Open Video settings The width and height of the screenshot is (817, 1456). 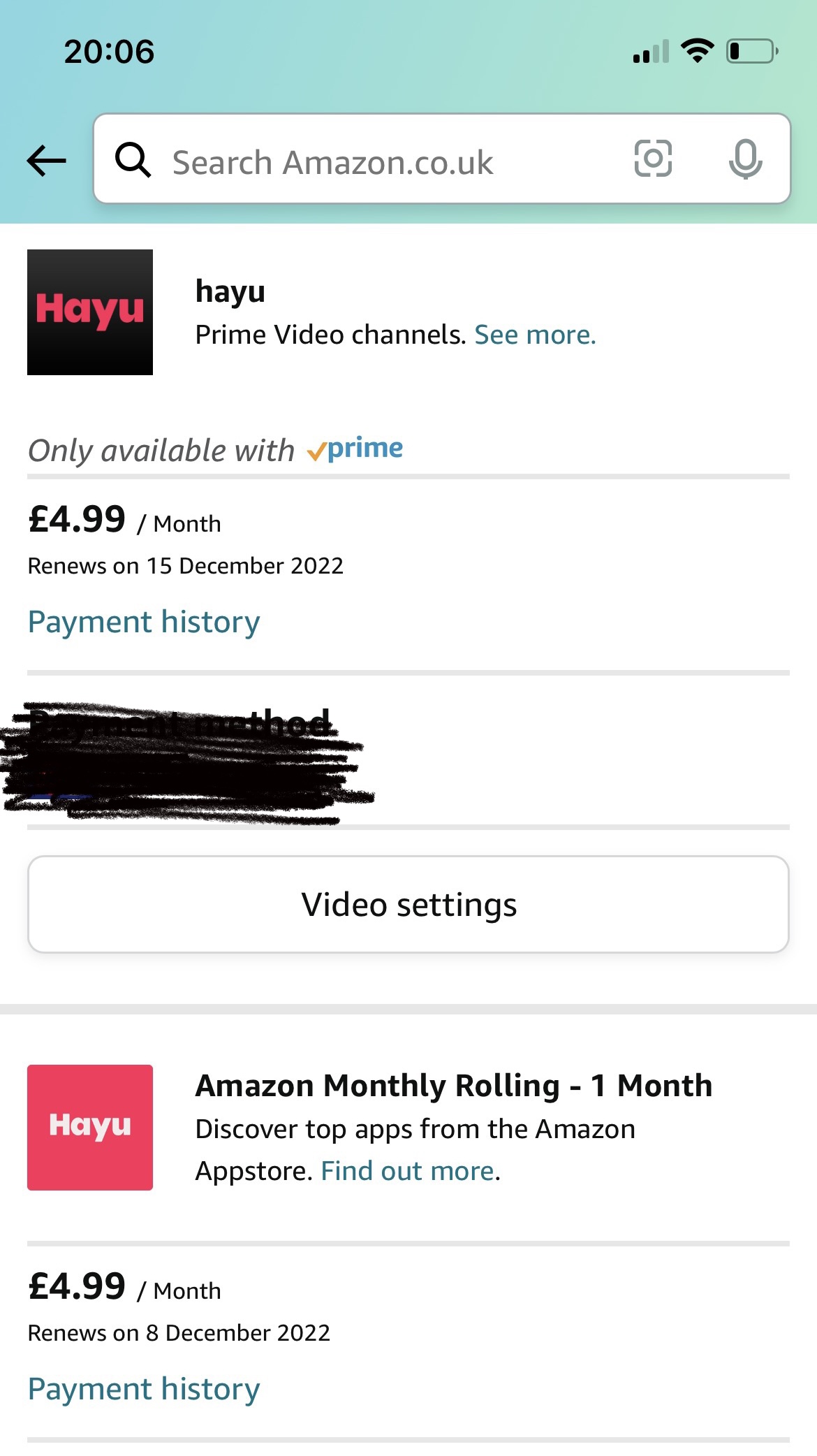408,904
